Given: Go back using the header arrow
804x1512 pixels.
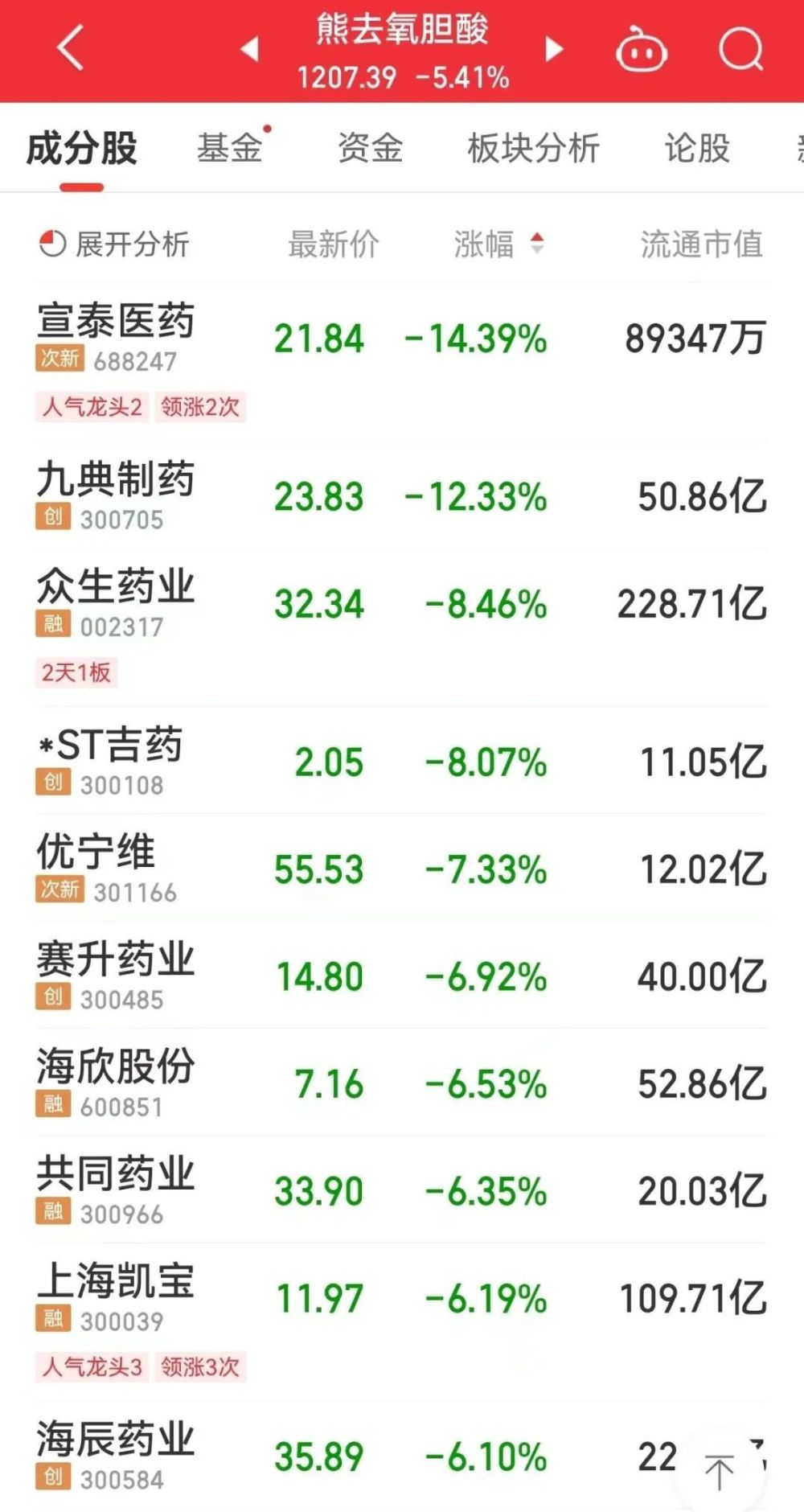Looking at the screenshot, I should [x=71, y=47].
